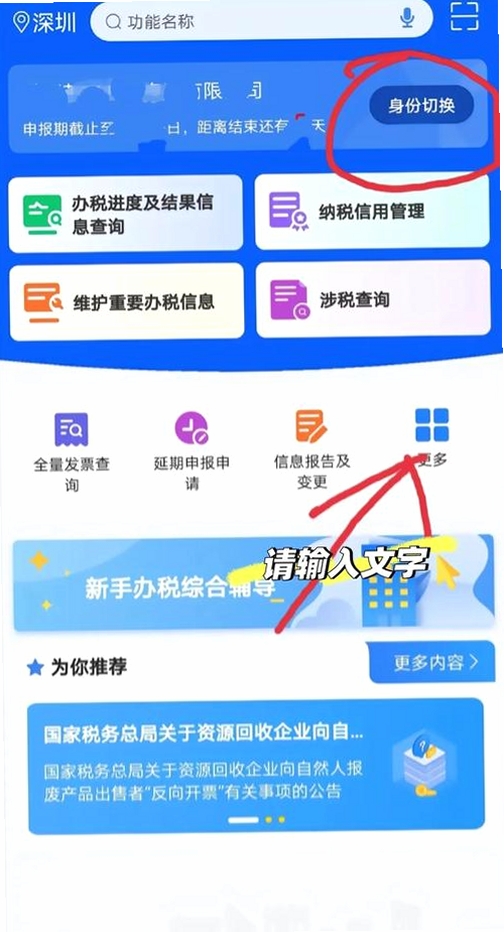Open the 新手办税综合辅导 banner

254,582
